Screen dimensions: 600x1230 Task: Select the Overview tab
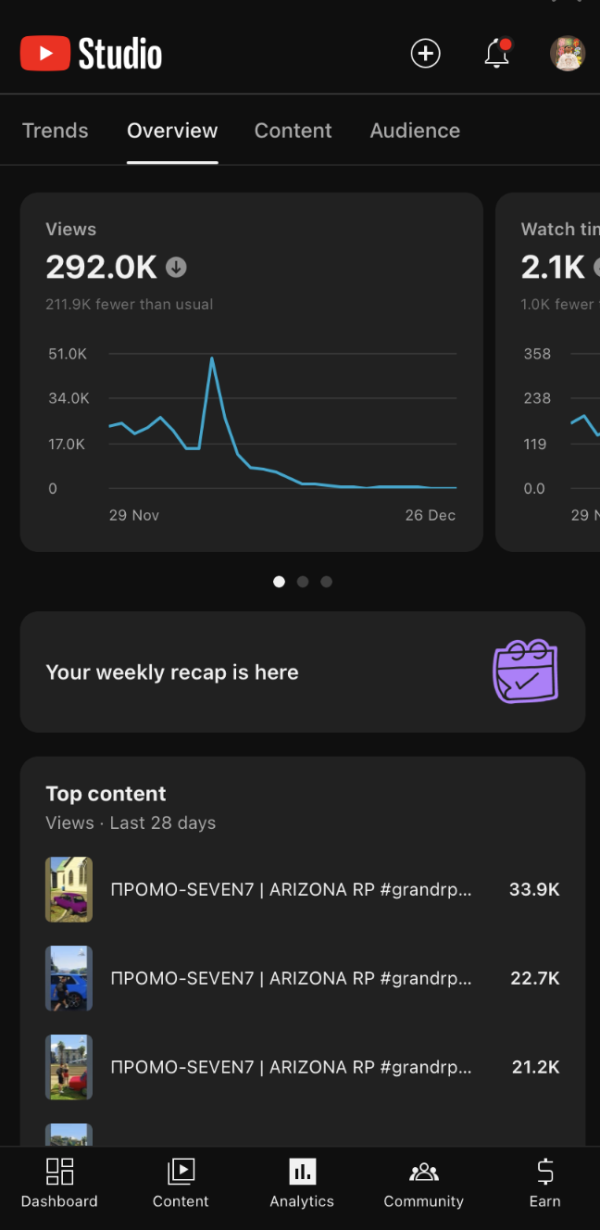pos(172,131)
